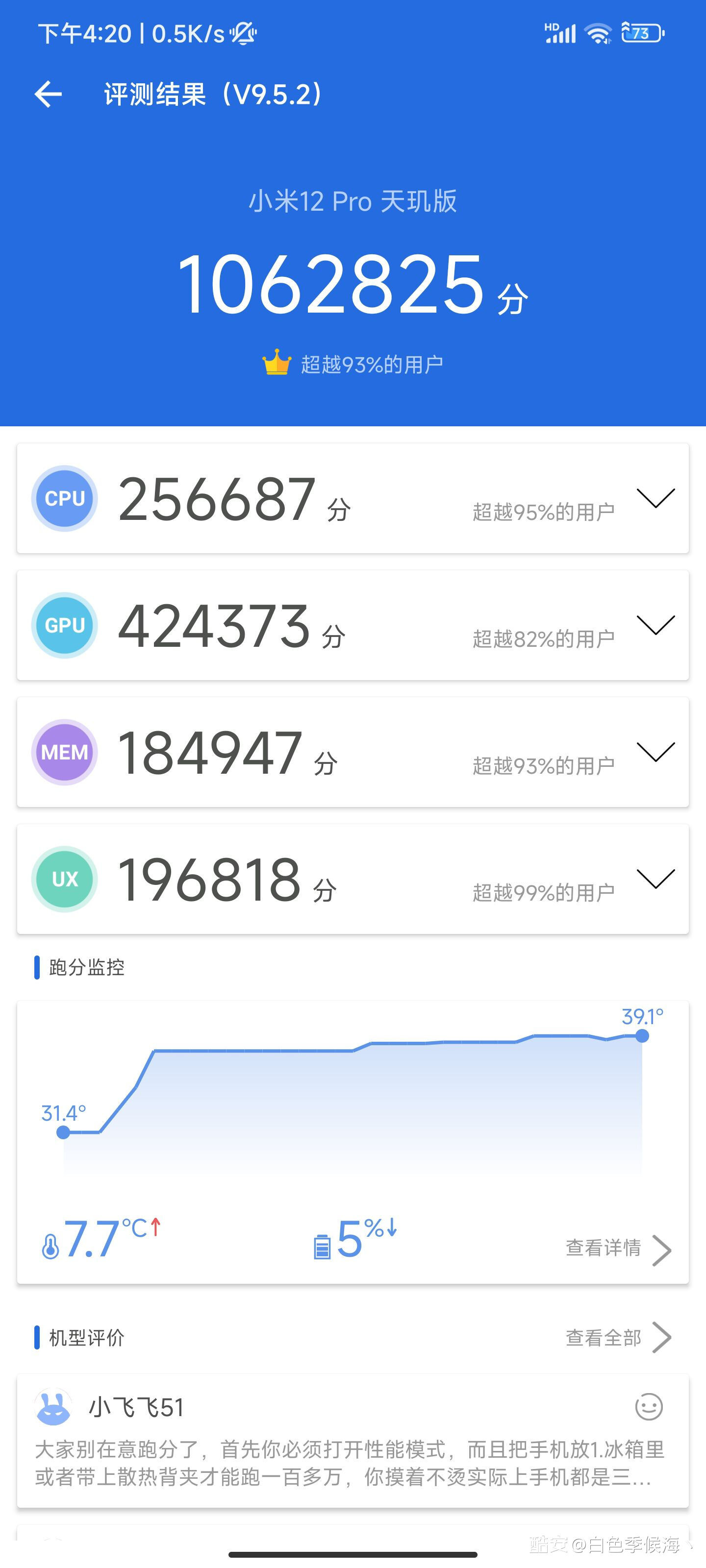Expand the GPU score breakdown
The image size is (706, 1568).
pyautogui.click(x=656, y=625)
